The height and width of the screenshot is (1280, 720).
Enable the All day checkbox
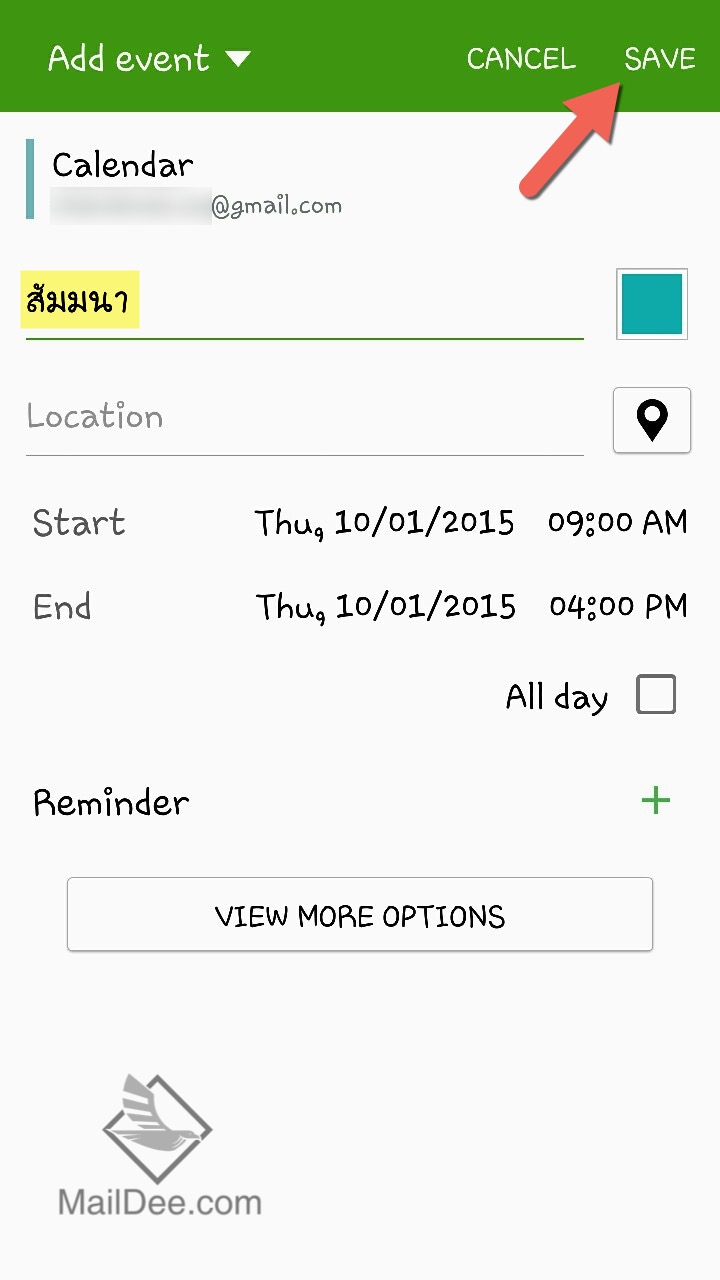pos(656,693)
